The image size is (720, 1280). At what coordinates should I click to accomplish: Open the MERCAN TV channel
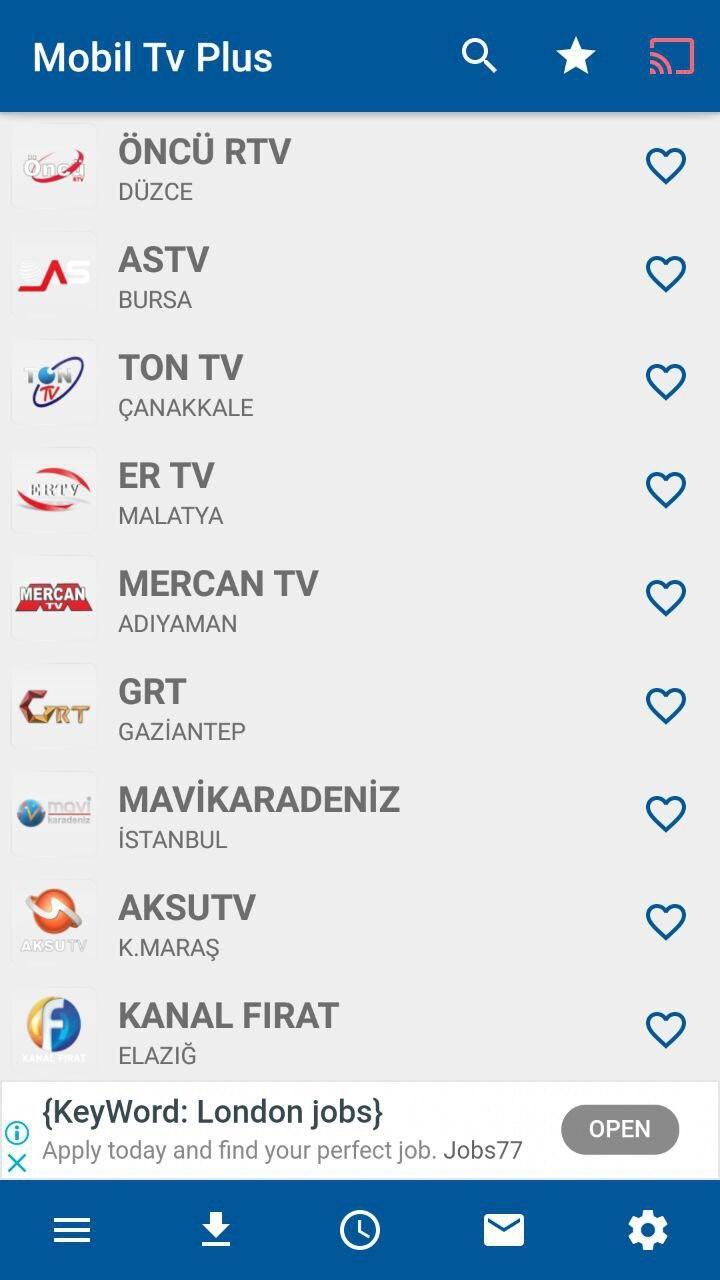click(360, 598)
